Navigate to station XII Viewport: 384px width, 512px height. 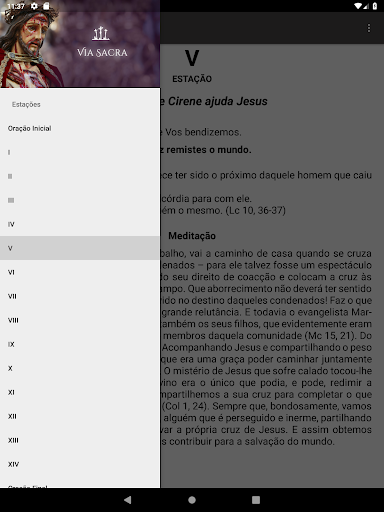[x=80, y=416]
